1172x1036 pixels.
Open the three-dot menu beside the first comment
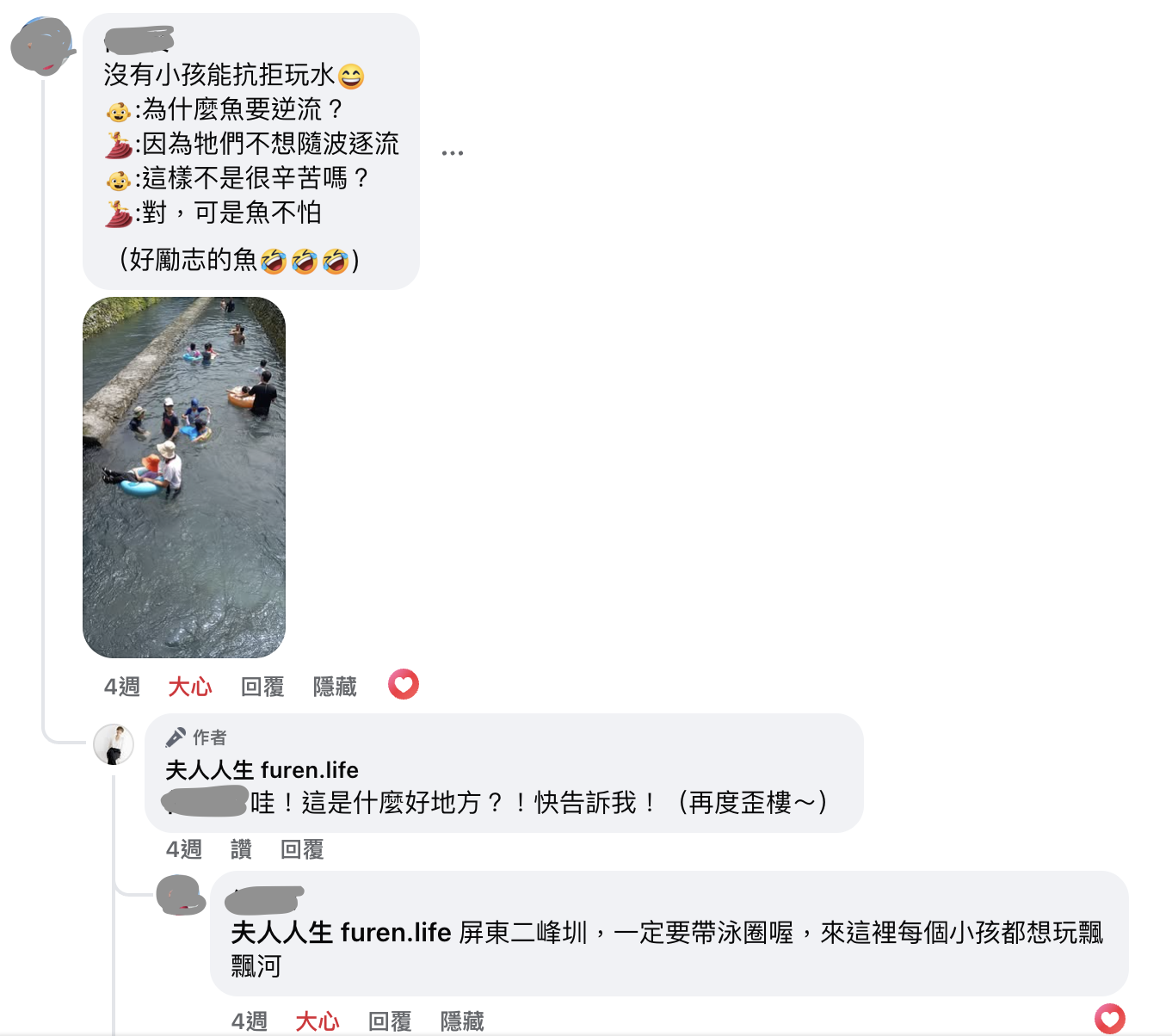tap(452, 153)
